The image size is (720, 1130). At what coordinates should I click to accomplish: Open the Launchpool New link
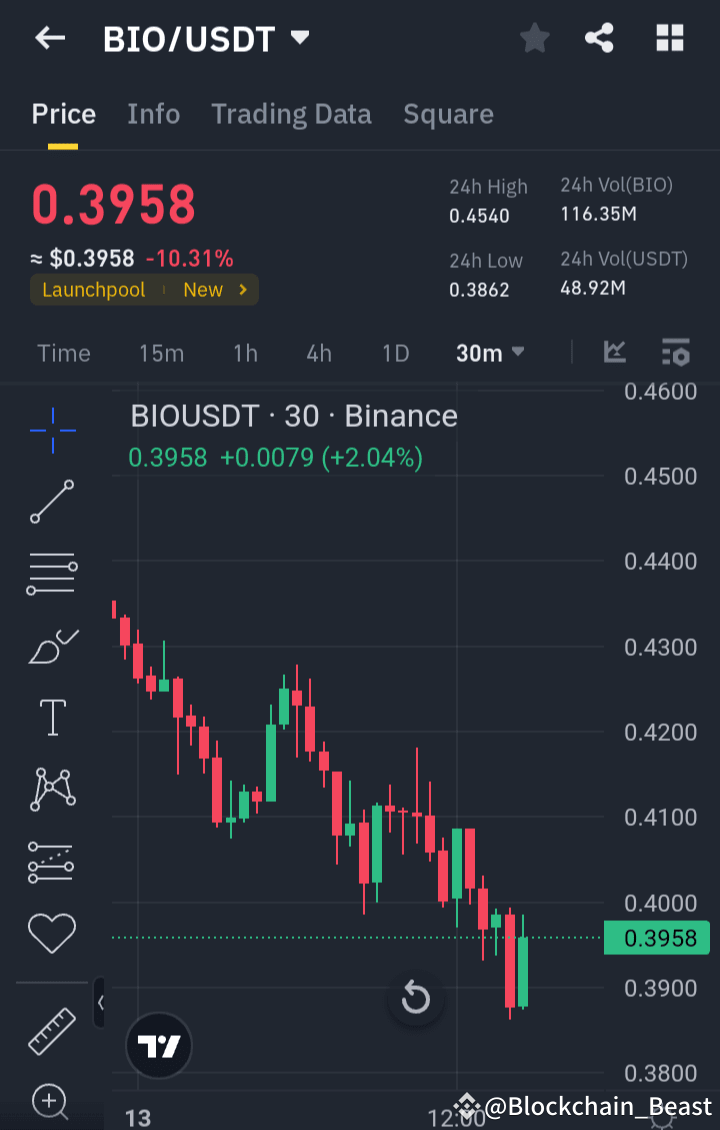coord(144,290)
